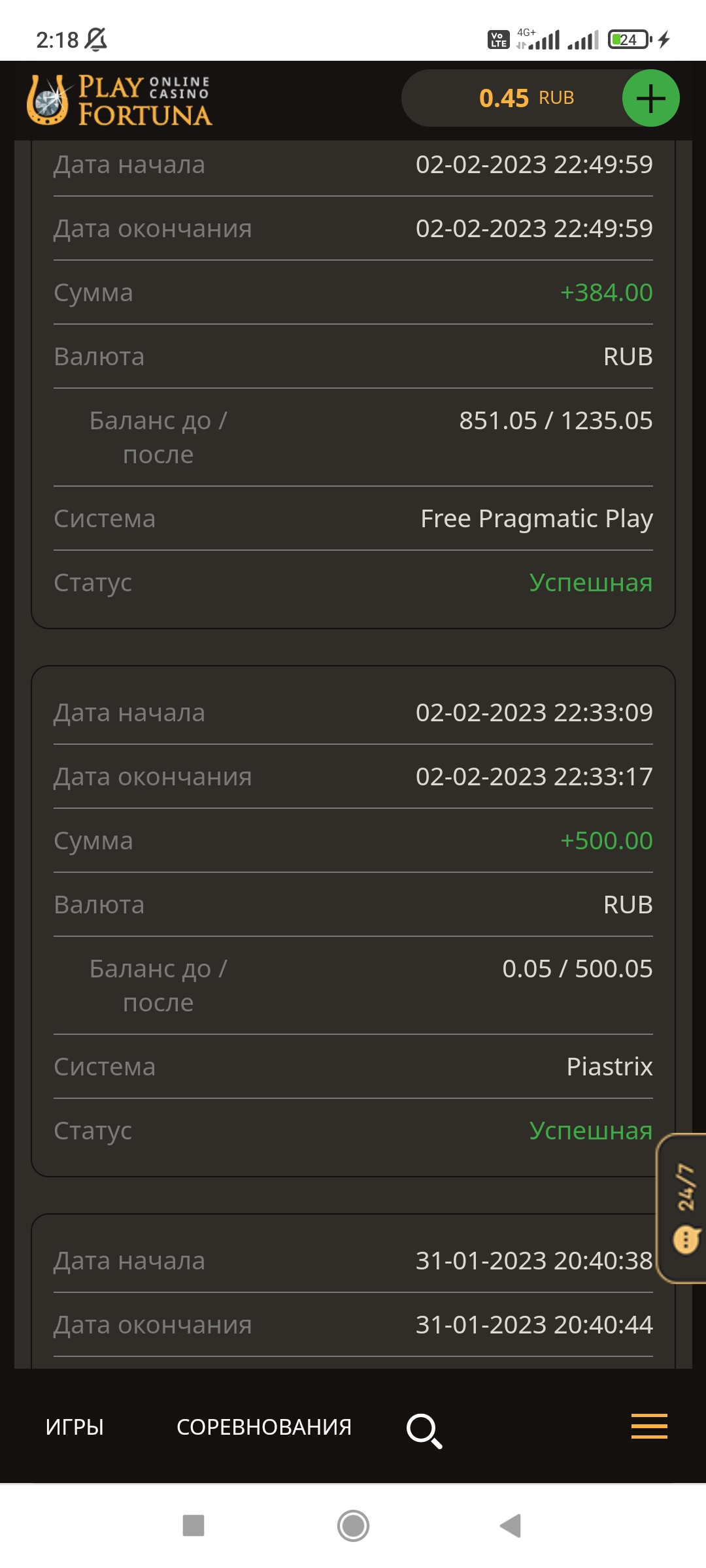Open the 24/7 support chat widget
This screenshot has height=1568, width=706.
pos(683,1209)
